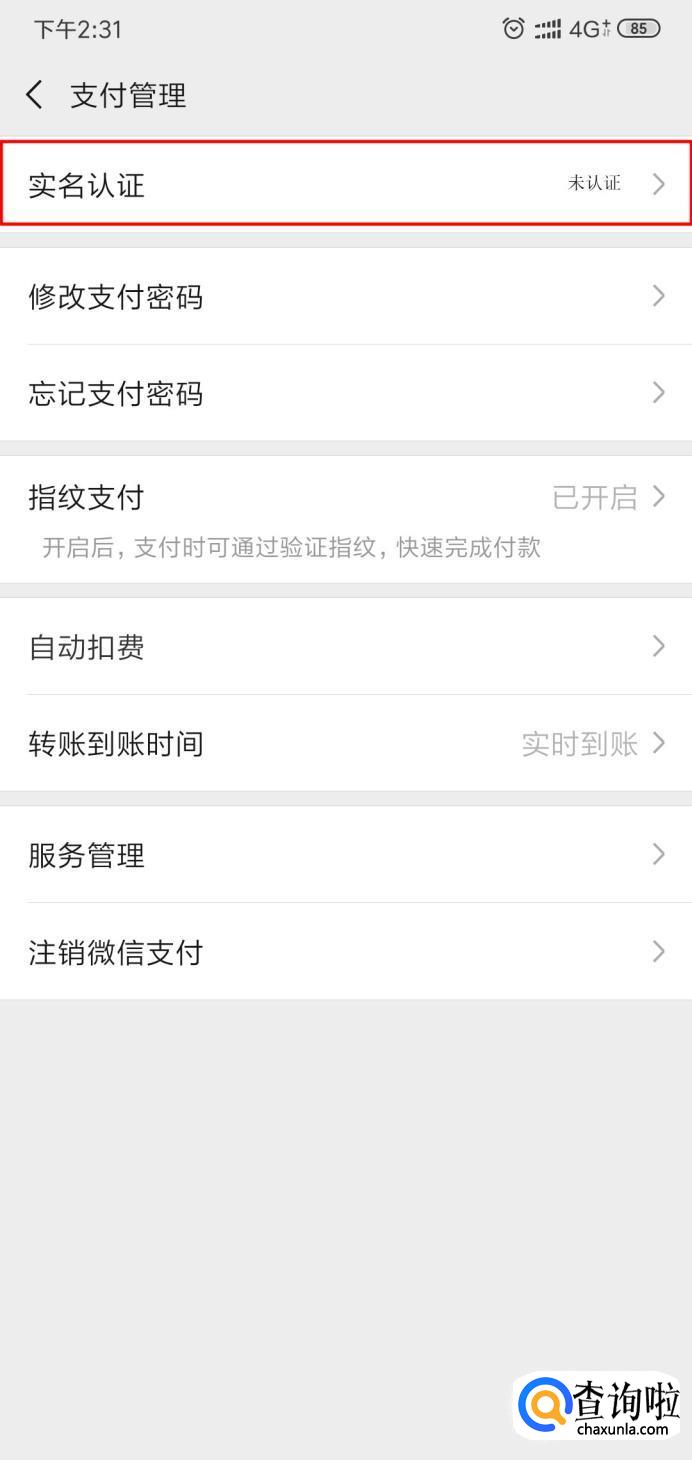Select 忘记支付密码 row
The height and width of the screenshot is (1460, 692).
click(345, 393)
